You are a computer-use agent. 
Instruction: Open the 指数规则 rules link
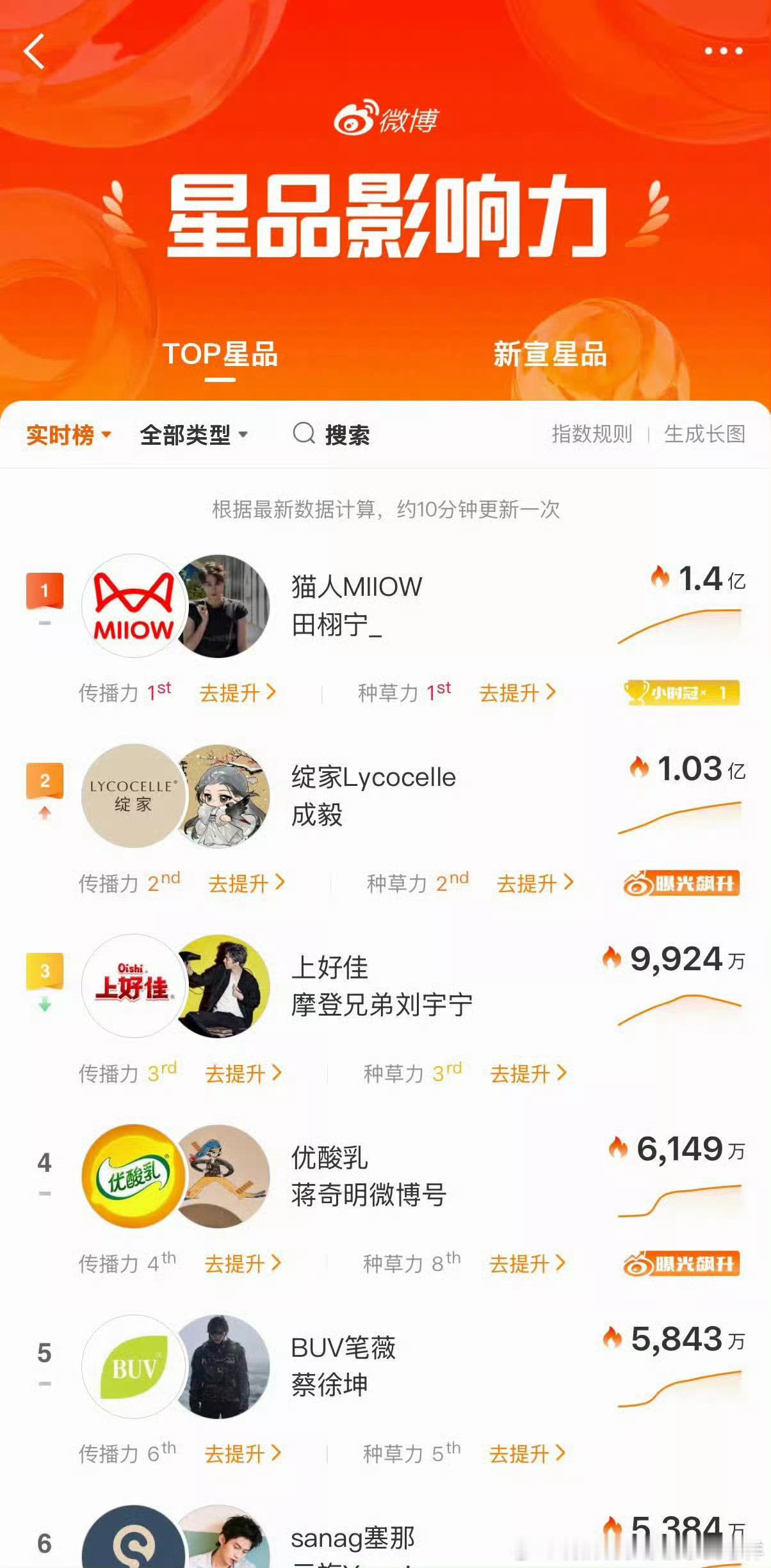(592, 435)
